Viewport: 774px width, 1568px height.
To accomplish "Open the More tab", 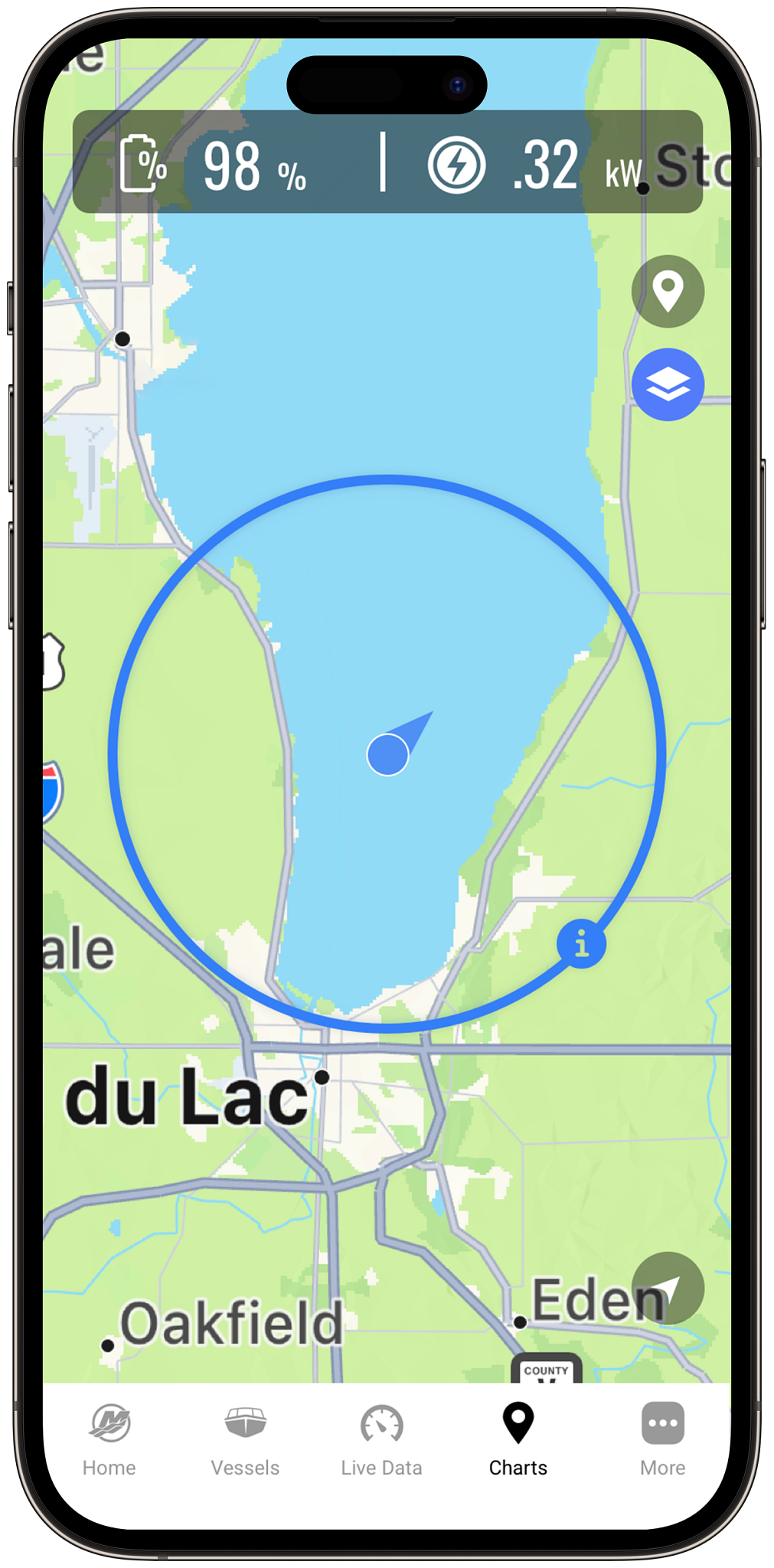I will (662, 1439).
